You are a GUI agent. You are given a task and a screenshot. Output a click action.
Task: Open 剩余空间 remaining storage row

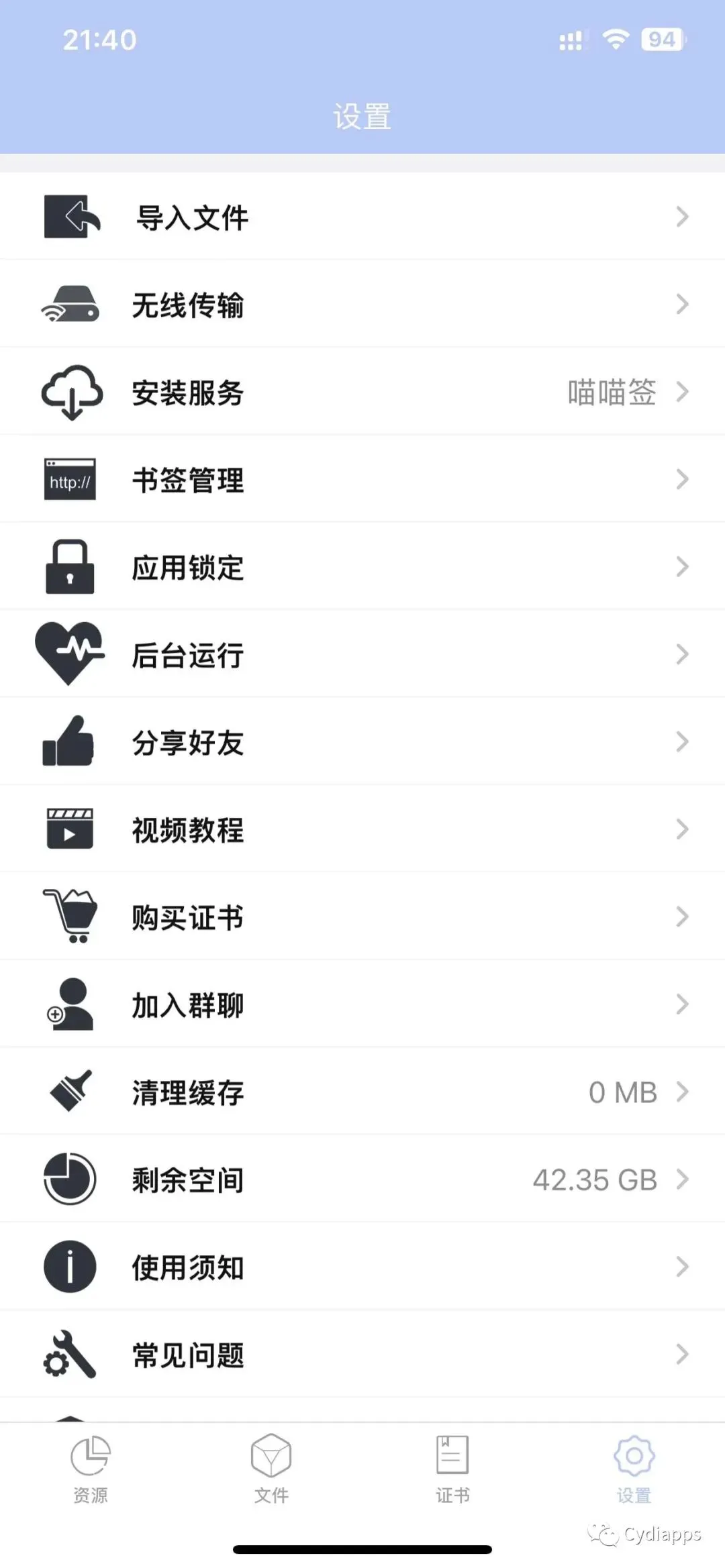[362, 1180]
